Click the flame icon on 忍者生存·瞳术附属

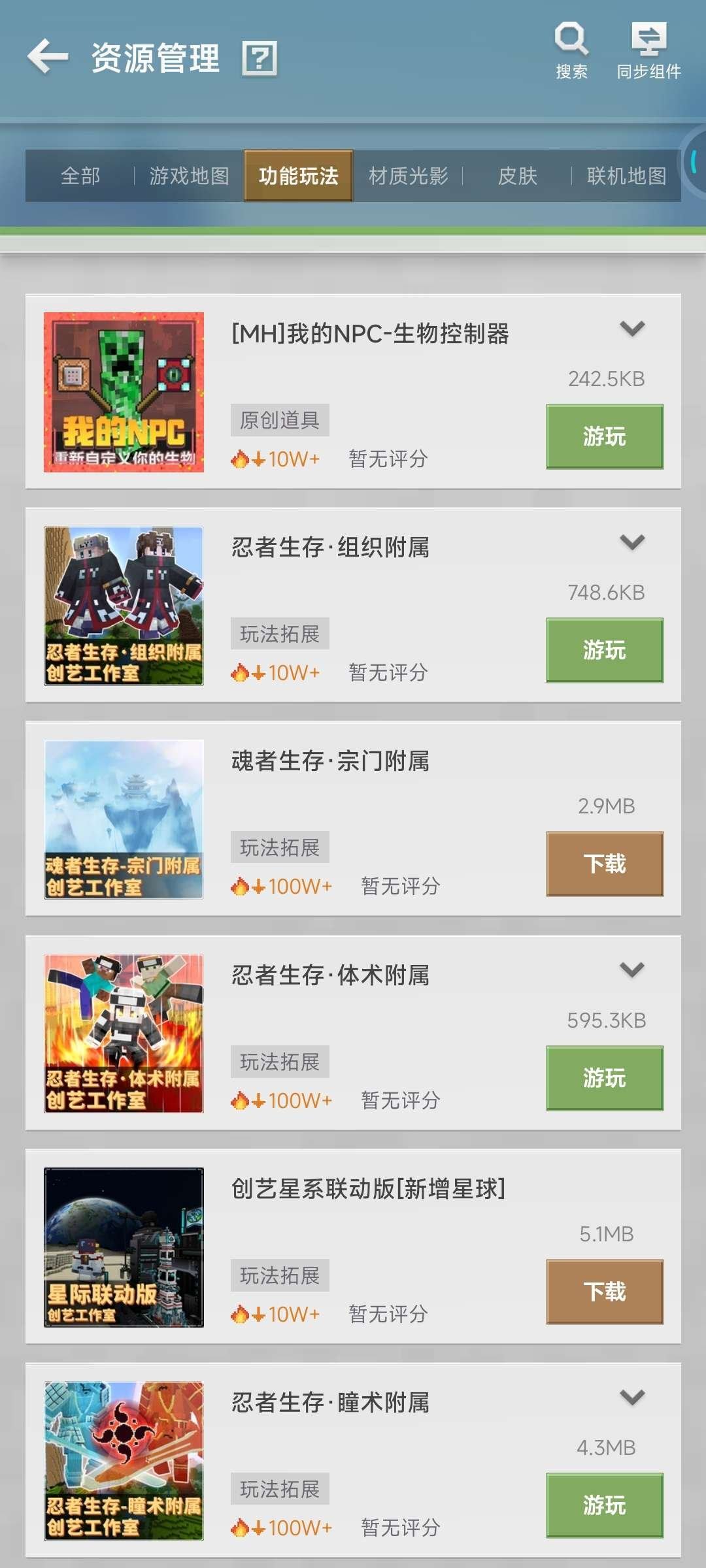[x=241, y=1527]
